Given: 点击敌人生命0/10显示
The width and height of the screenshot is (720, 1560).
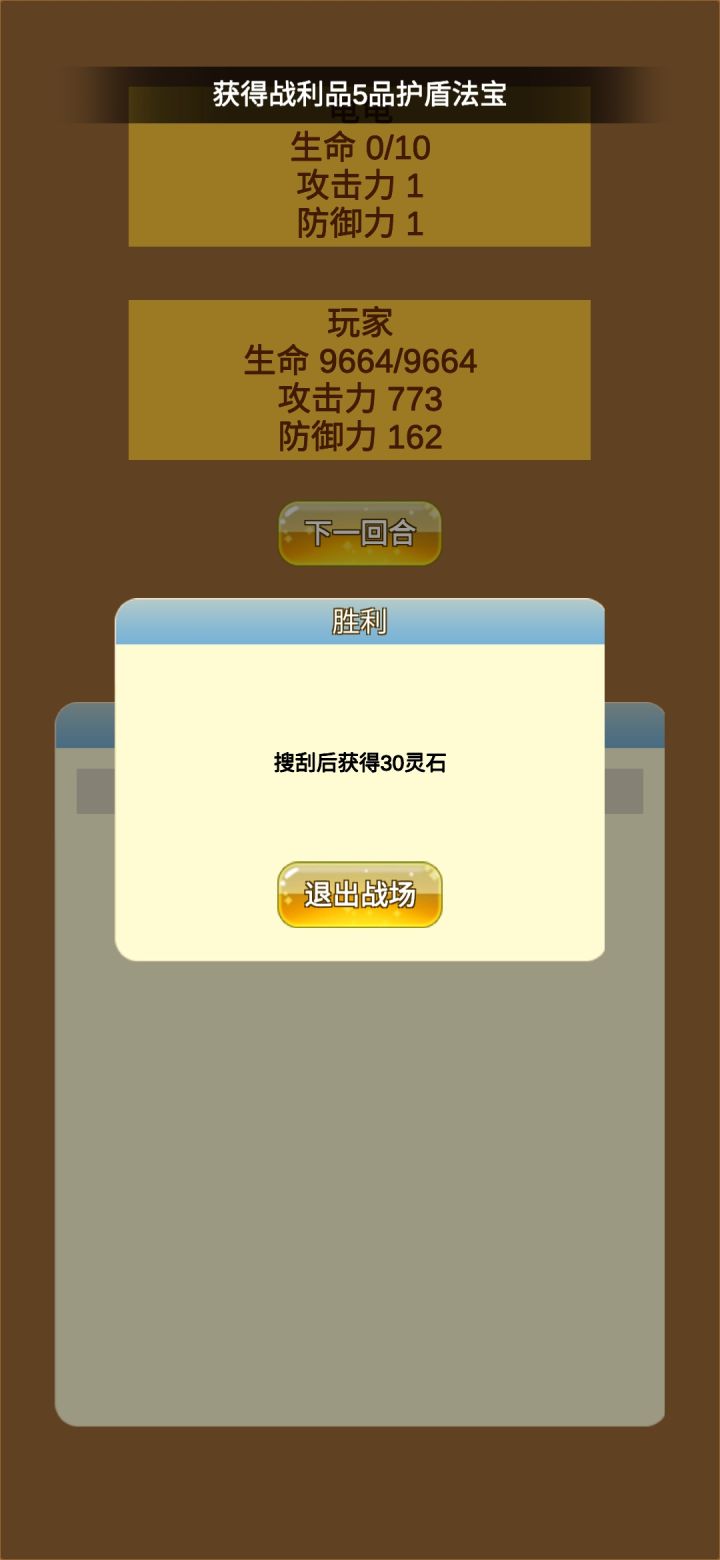Looking at the screenshot, I should pyautogui.click(x=358, y=149).
